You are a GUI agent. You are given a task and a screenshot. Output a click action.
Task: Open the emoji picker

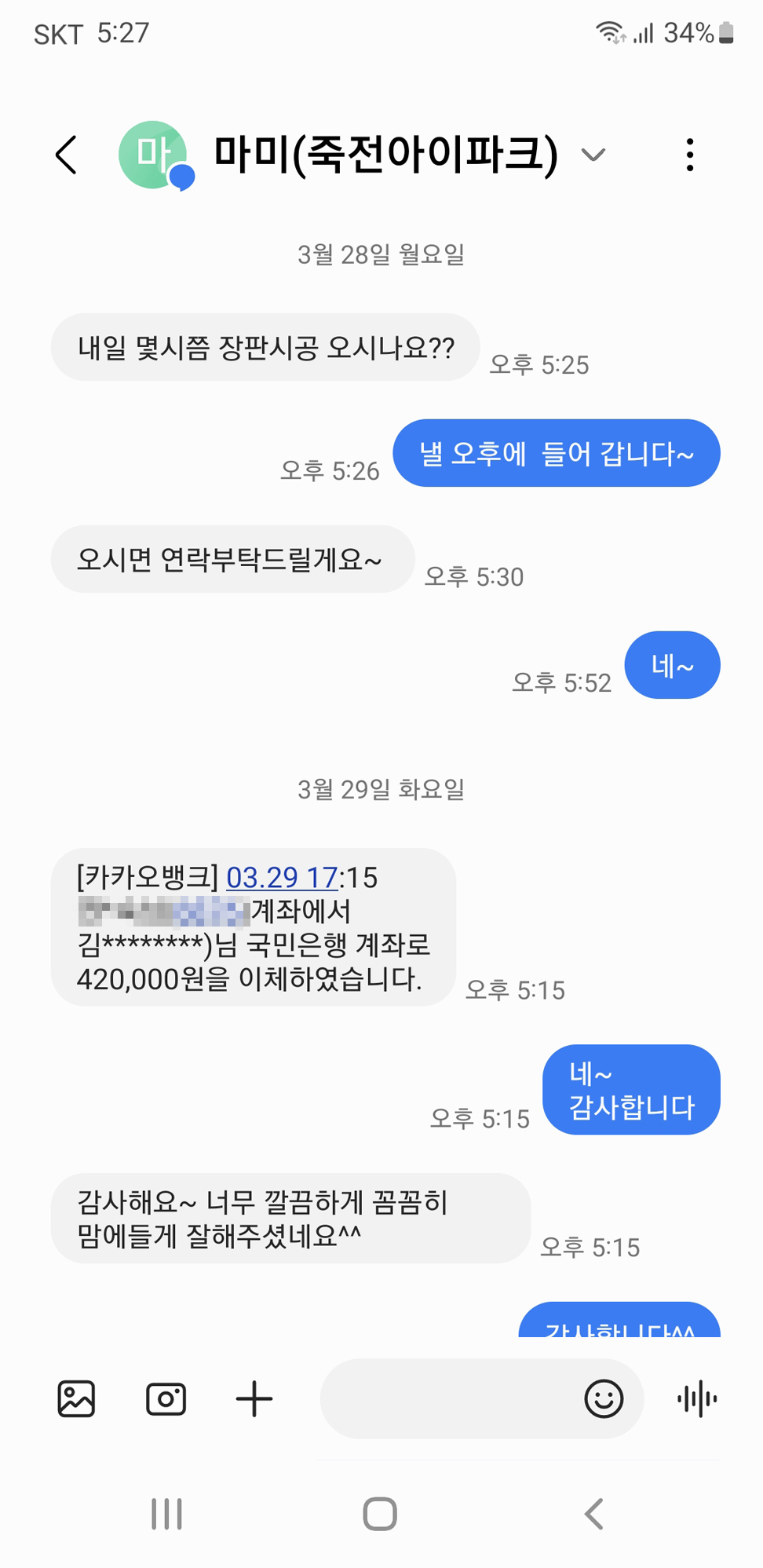click(x=602, y=1398)
